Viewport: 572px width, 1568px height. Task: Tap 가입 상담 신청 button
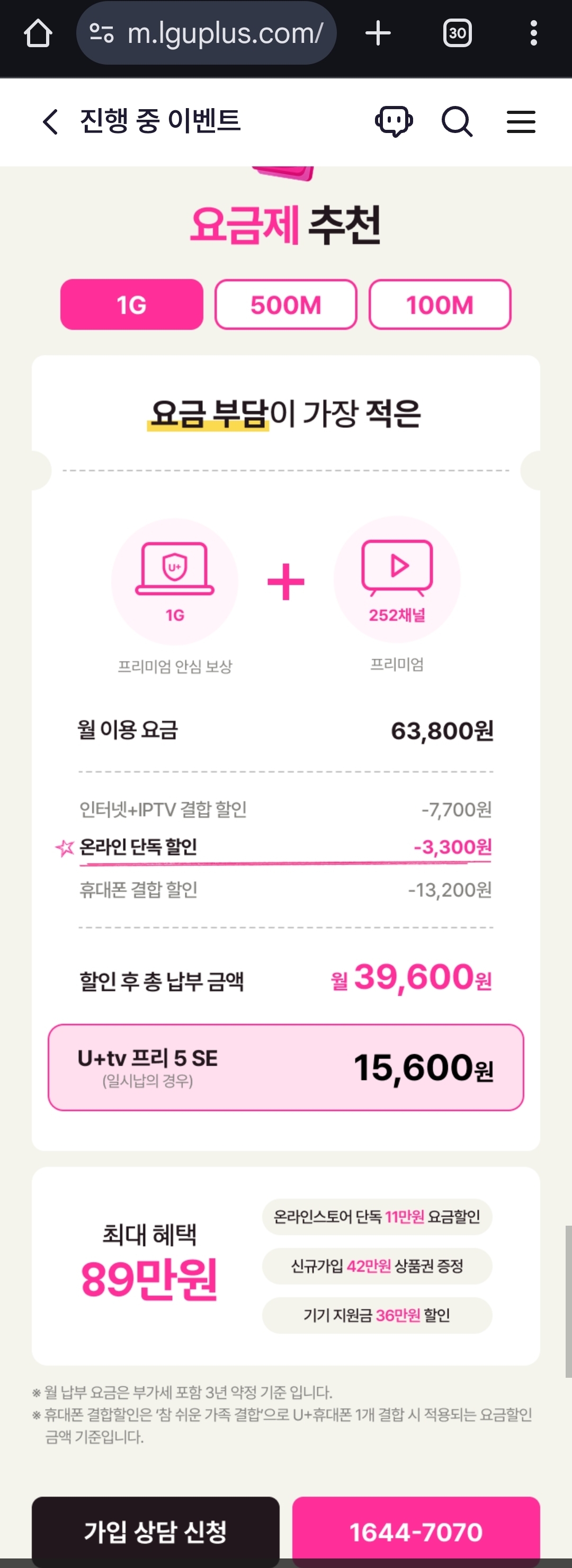[x=155, y=1531]
